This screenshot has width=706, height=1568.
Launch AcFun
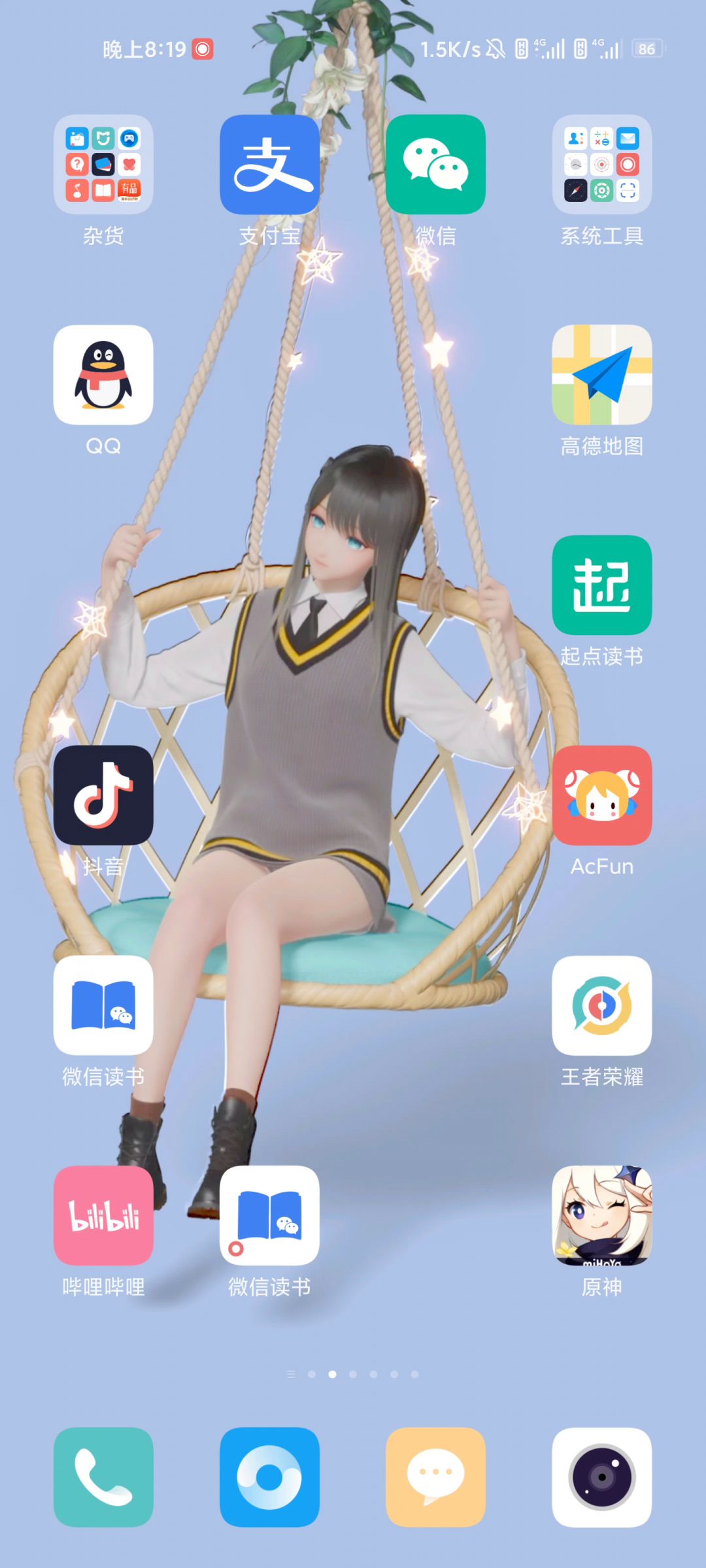[x=601, y=796]
